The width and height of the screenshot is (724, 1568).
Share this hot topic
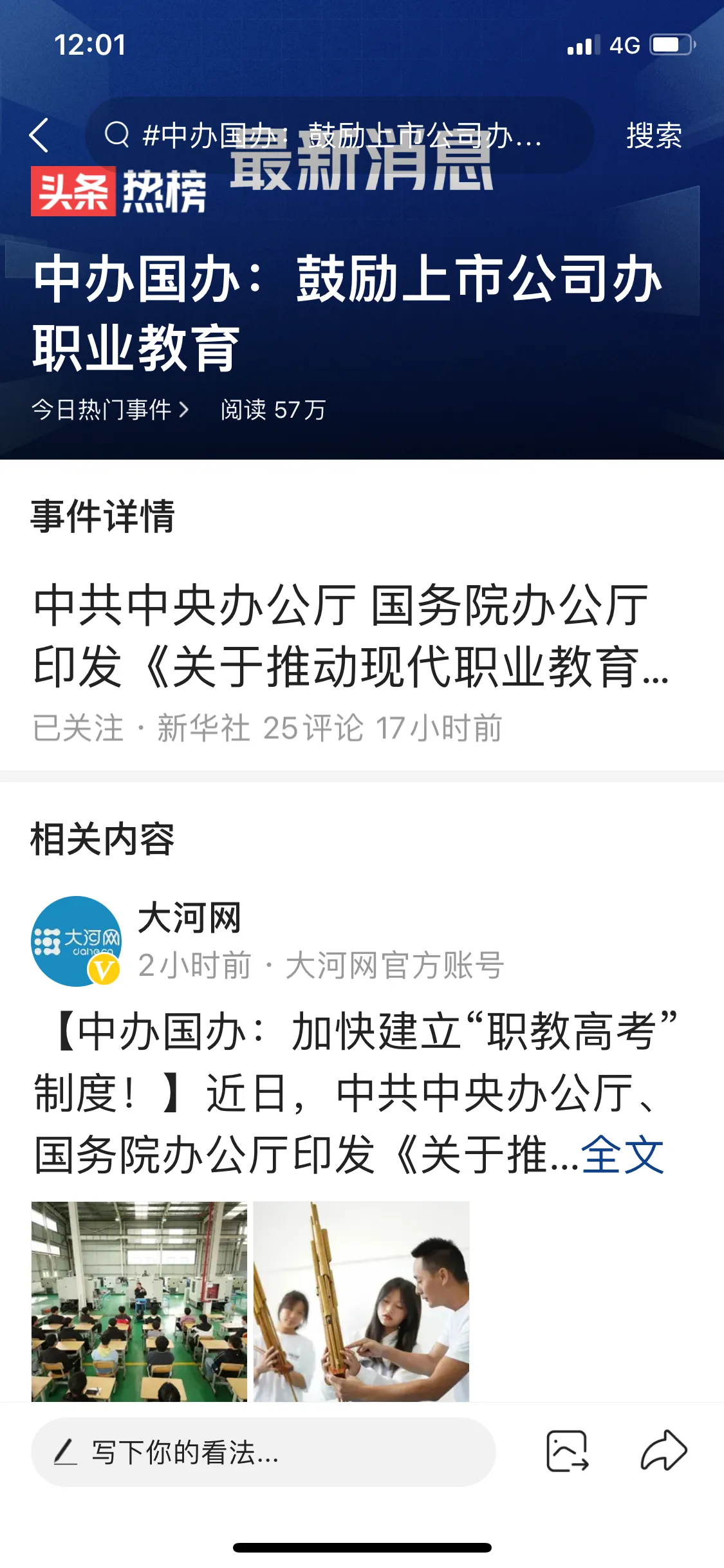(x=664, y=1451)
